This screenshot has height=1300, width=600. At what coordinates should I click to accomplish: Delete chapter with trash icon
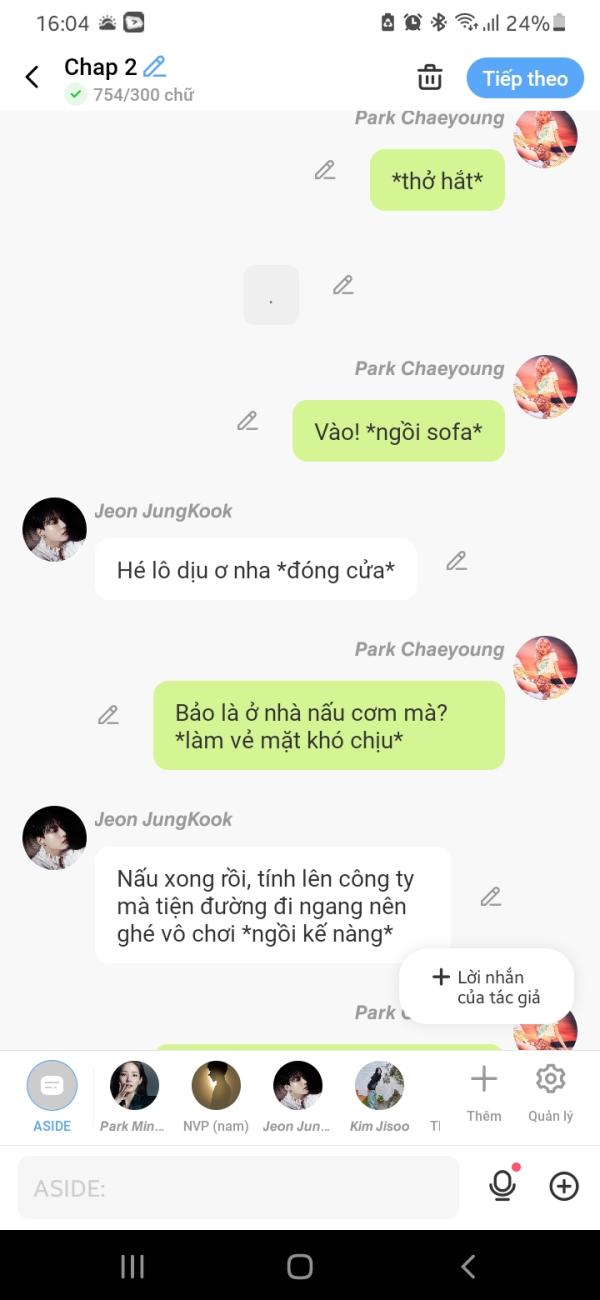pyautogui.click(x=430, y=77)
